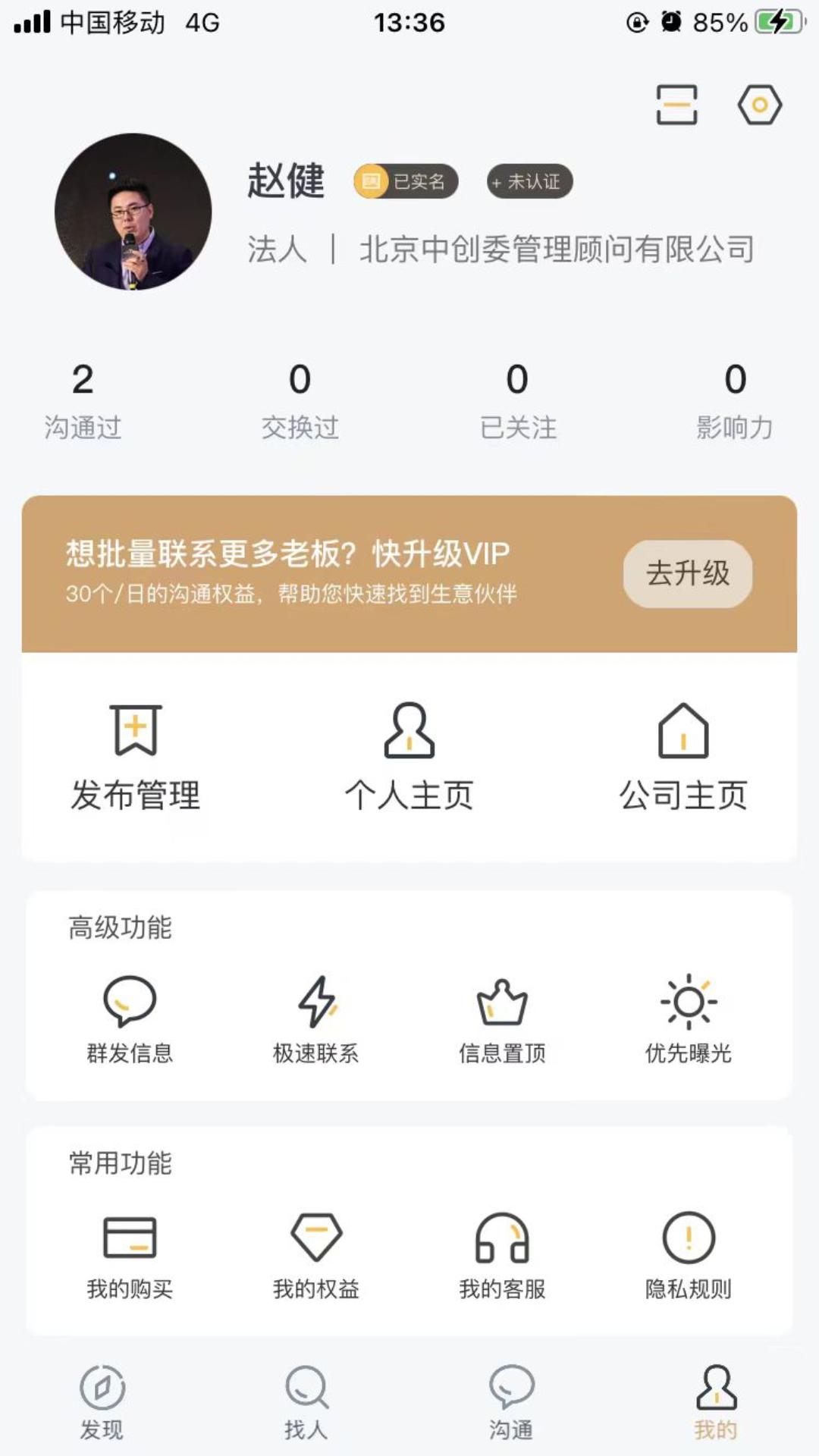This screenshot has height=1456, width=819.
Task: Click the 未认证 verification badge
Action: 529,181
